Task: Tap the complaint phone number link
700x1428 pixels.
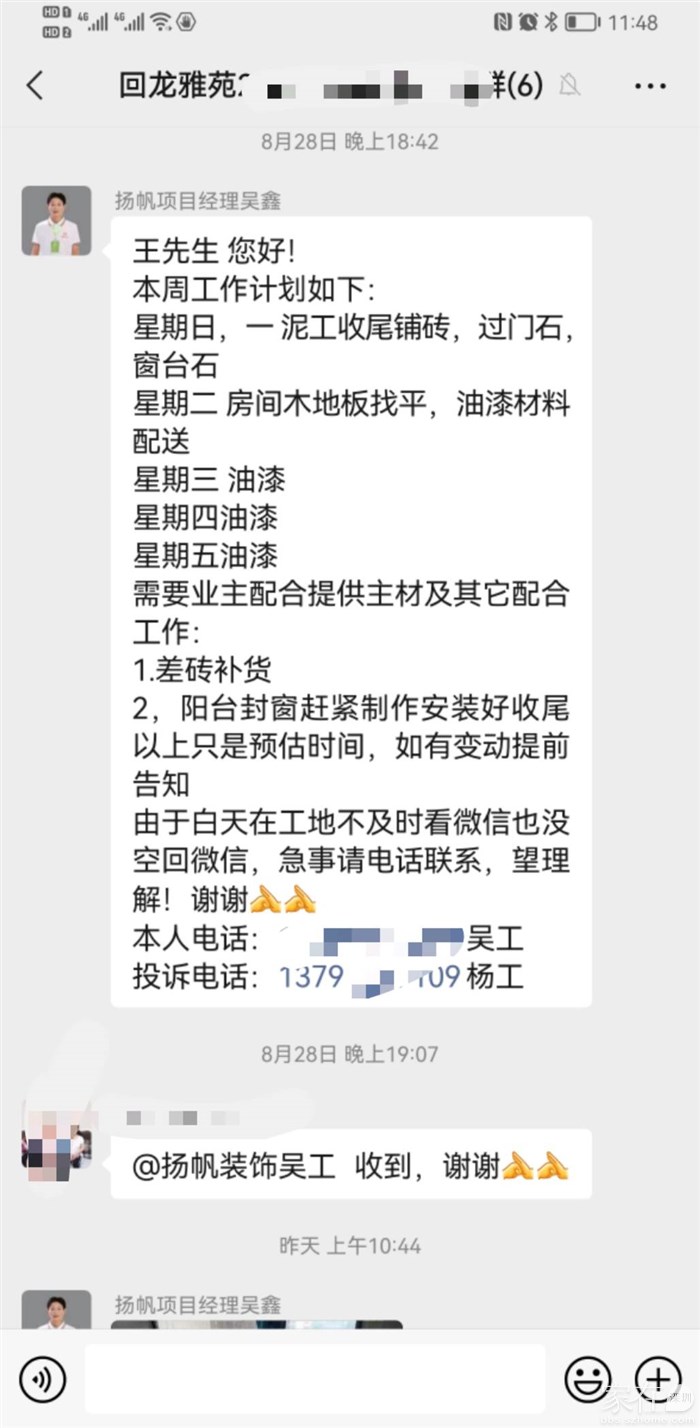Action: click(368, 976)
